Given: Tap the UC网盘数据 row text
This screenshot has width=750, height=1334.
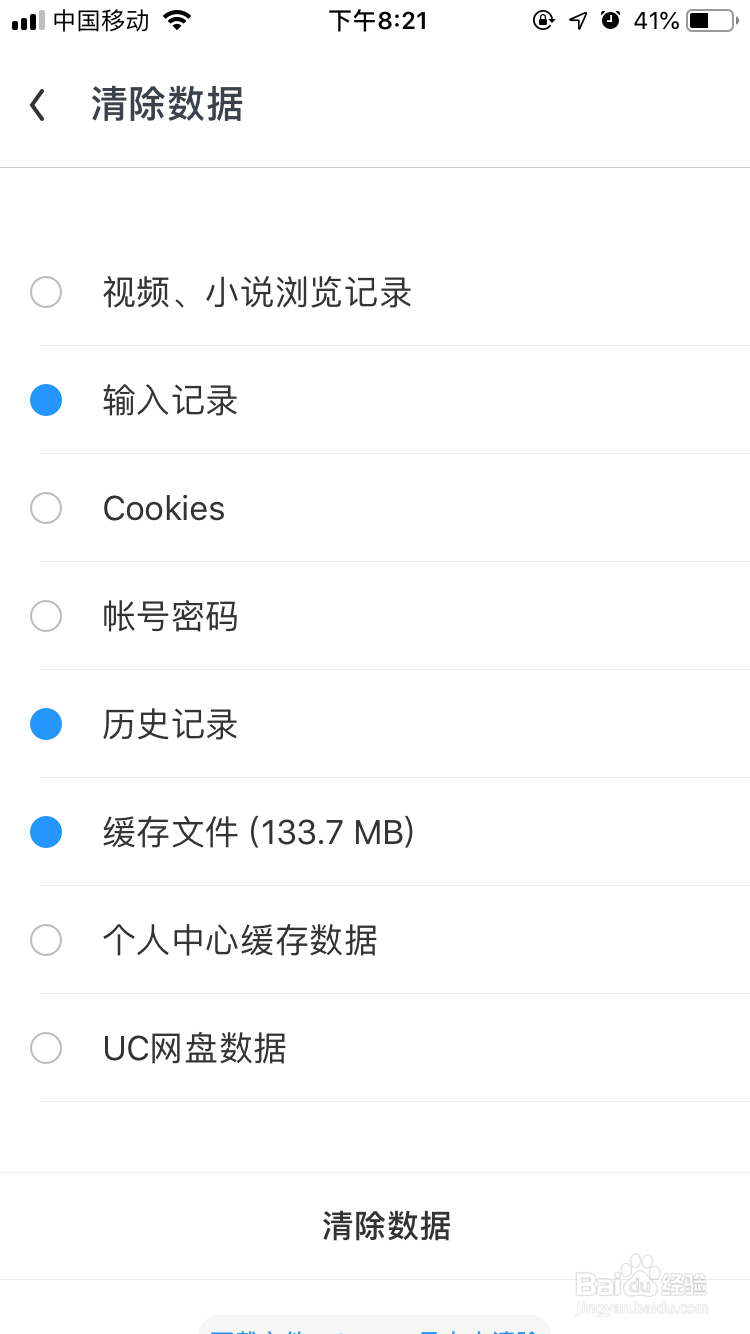Looking at the screenshot, I should tap(194, 1048).
